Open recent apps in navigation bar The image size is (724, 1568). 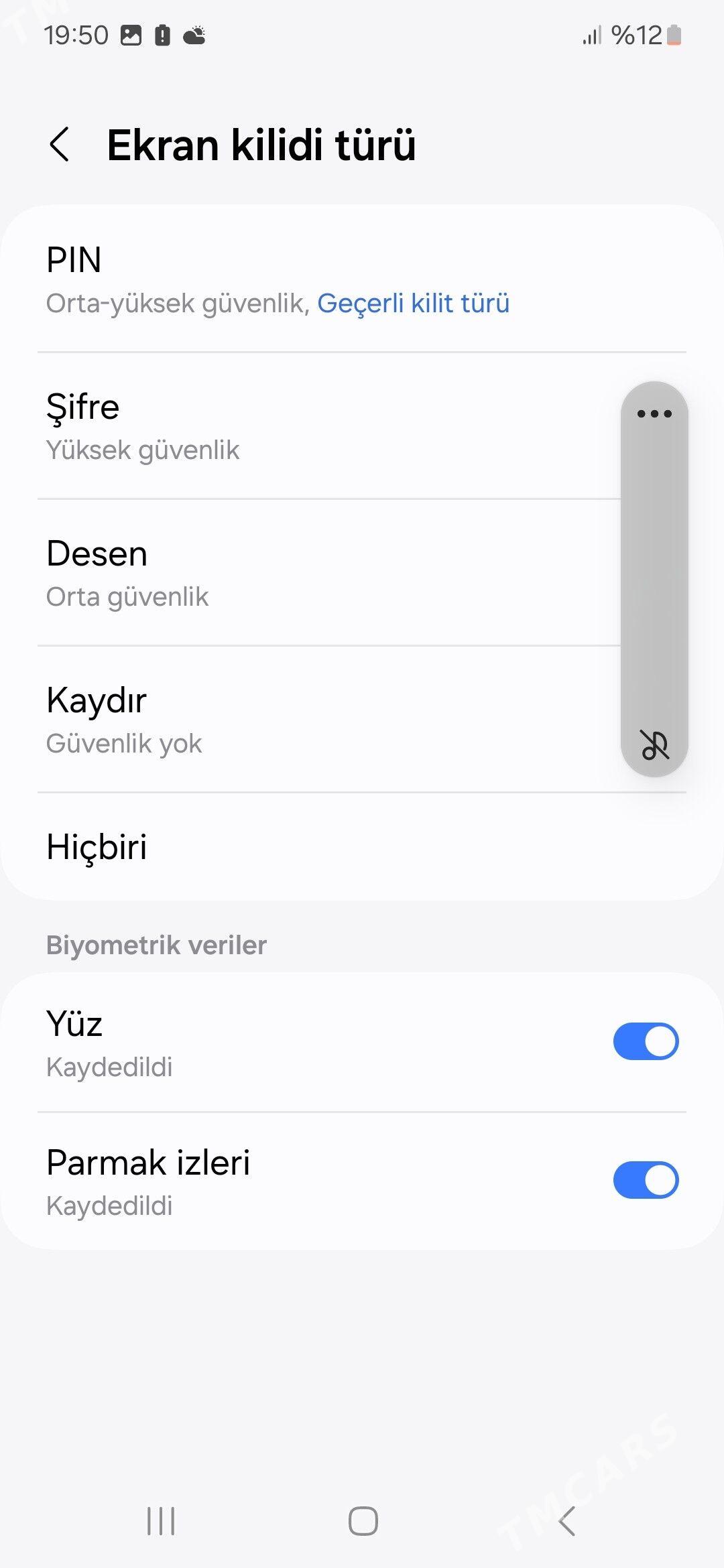click(161, 1521)
